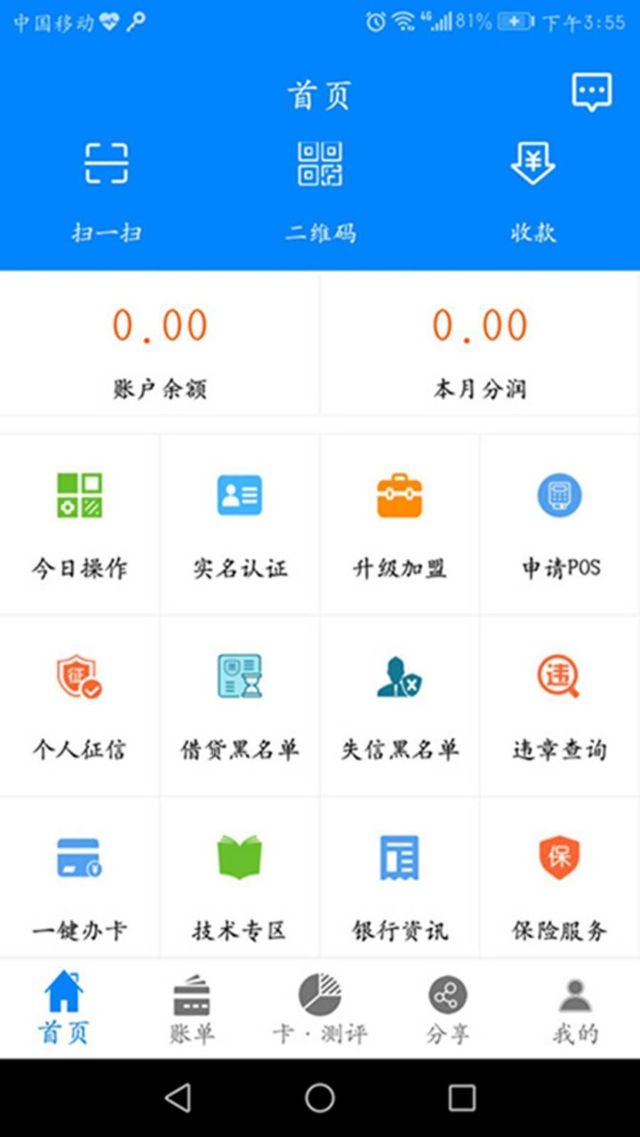Open 保险服务
The image size is (640, 1137).
pyautogui.click(x=560, y=878)
